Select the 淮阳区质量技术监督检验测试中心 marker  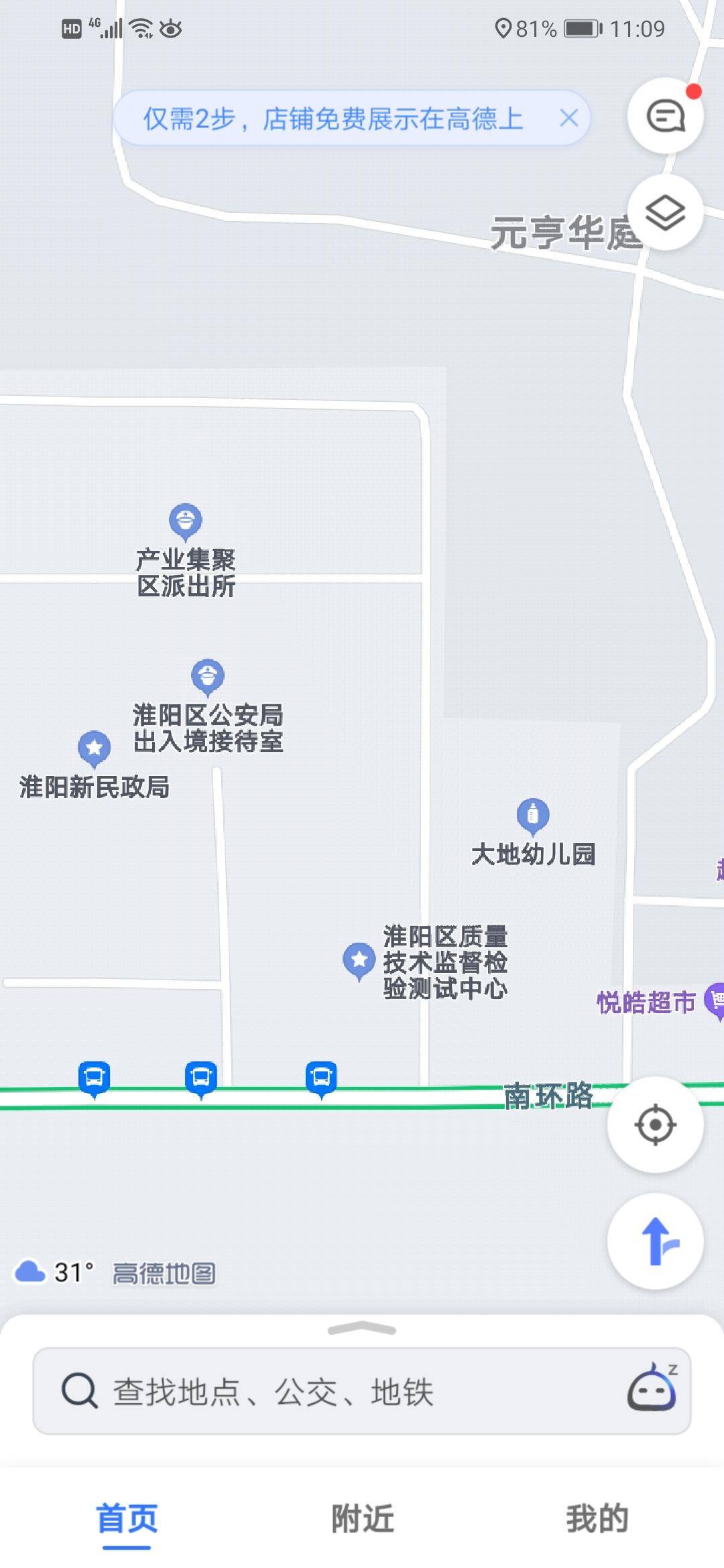[x=359, y=960]
